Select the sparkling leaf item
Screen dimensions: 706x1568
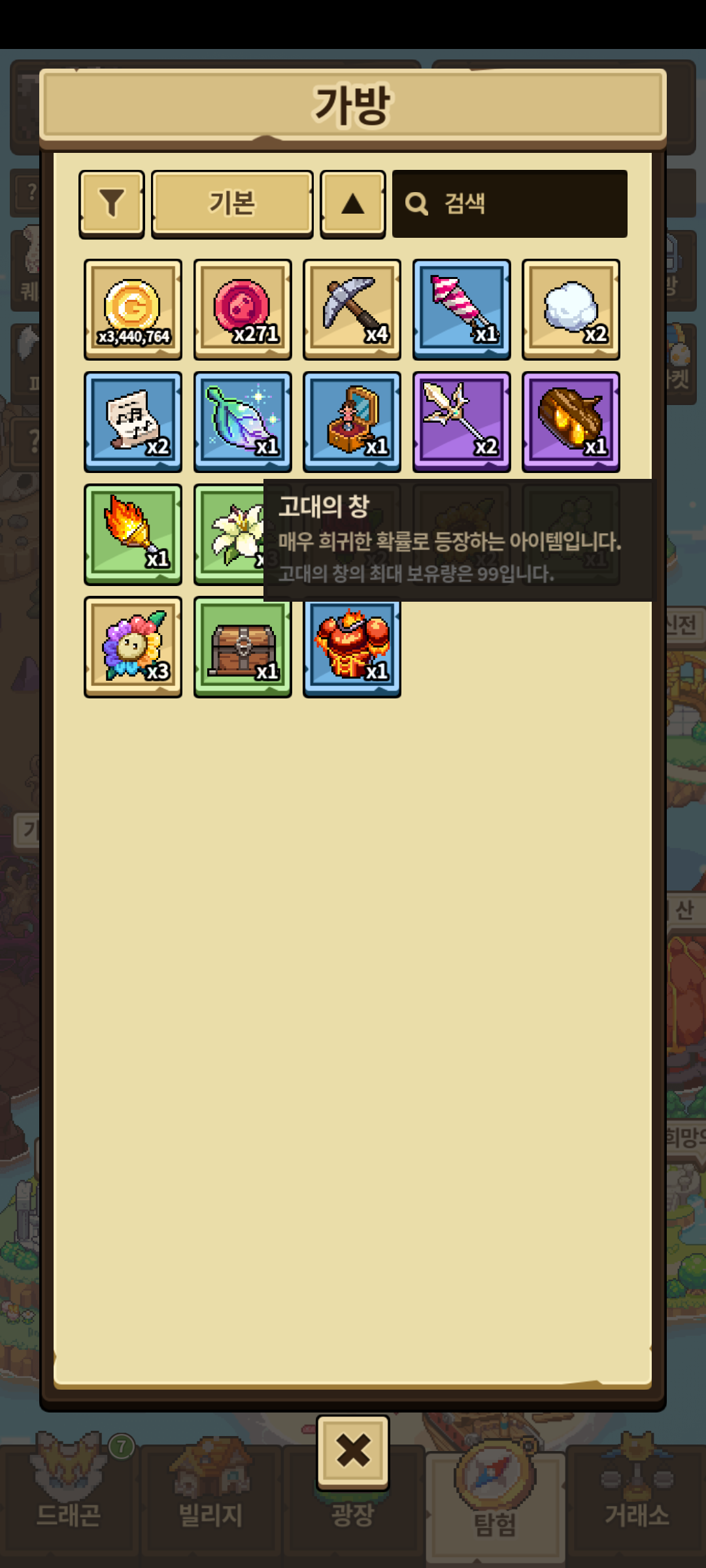click(x=243, y=421)
